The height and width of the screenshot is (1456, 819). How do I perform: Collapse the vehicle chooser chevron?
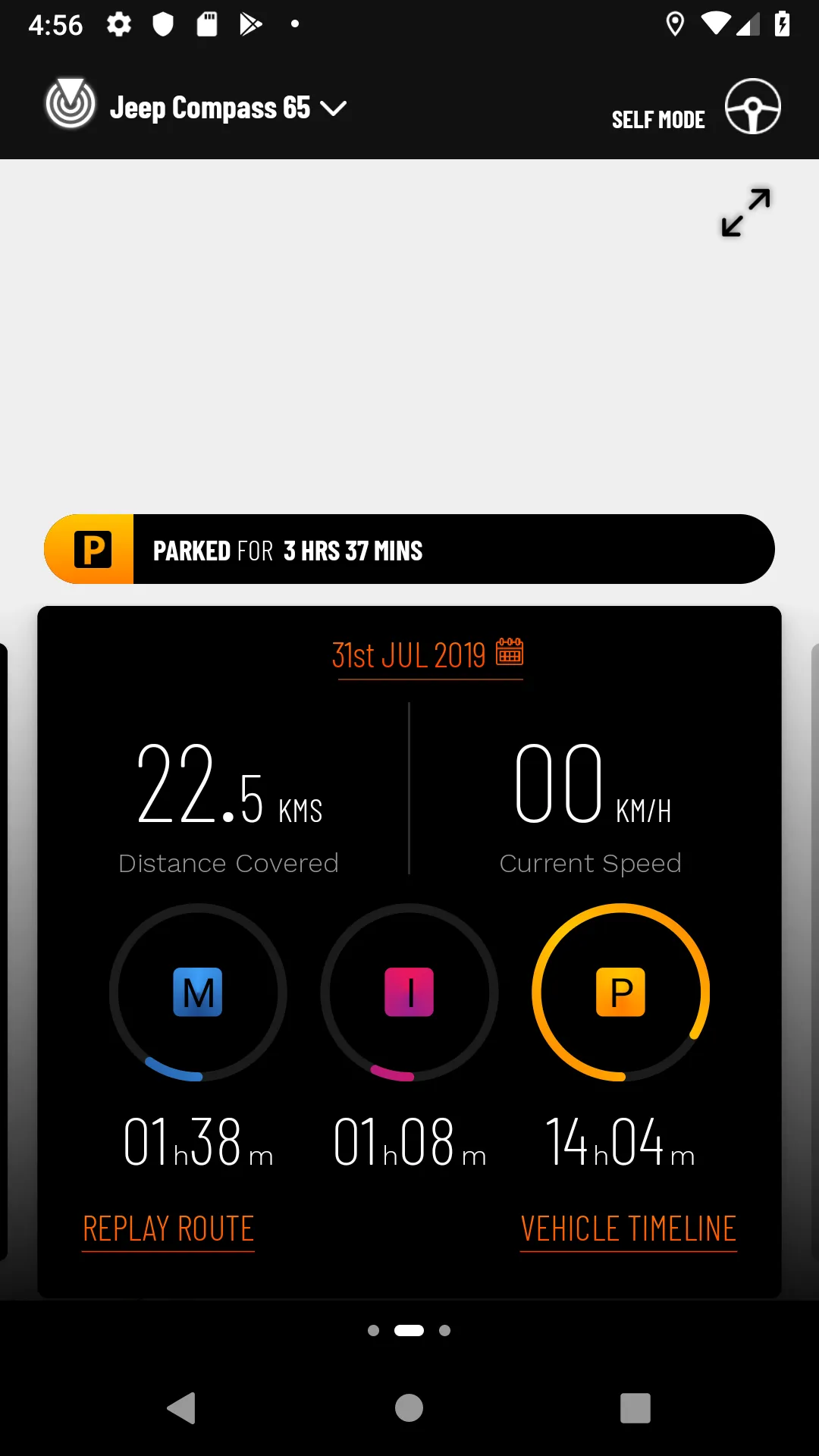[334, 108]
